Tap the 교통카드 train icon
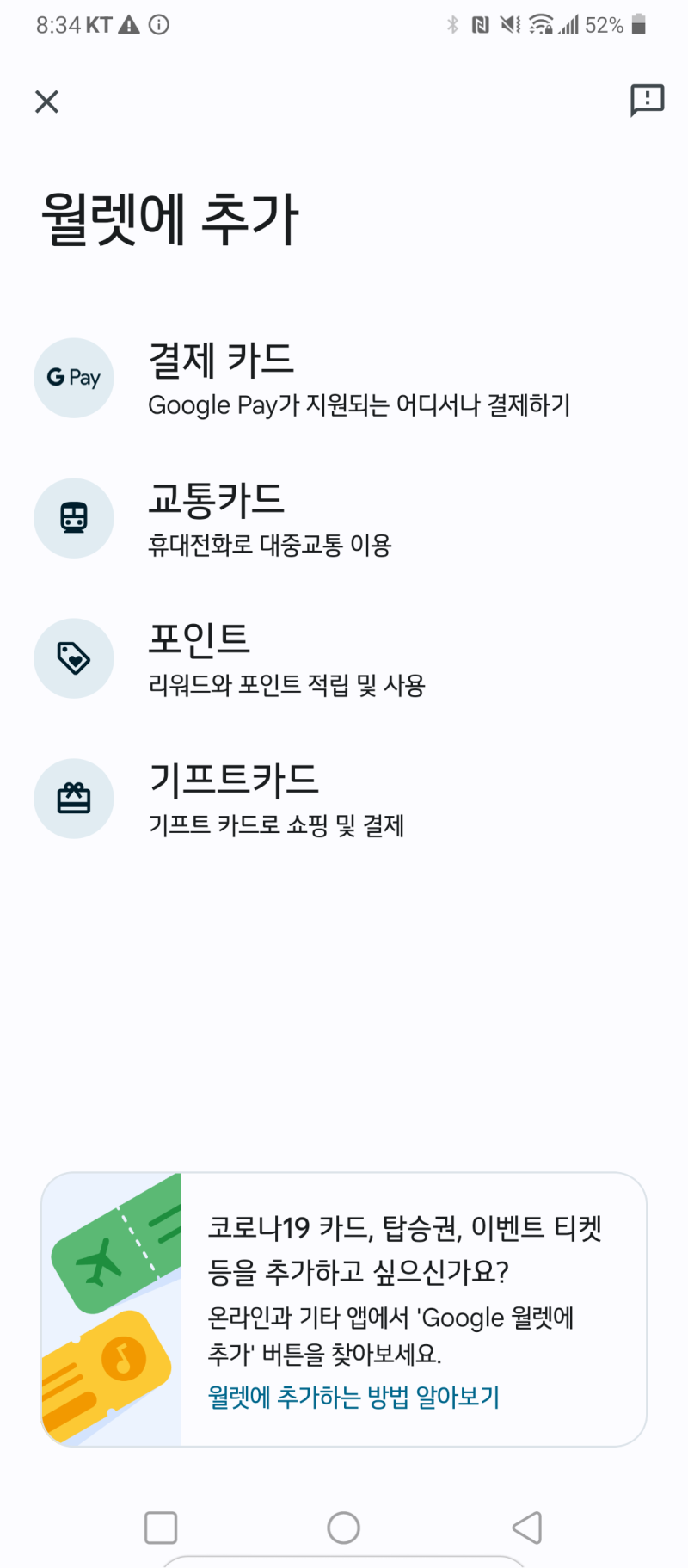 click(74, 518)
